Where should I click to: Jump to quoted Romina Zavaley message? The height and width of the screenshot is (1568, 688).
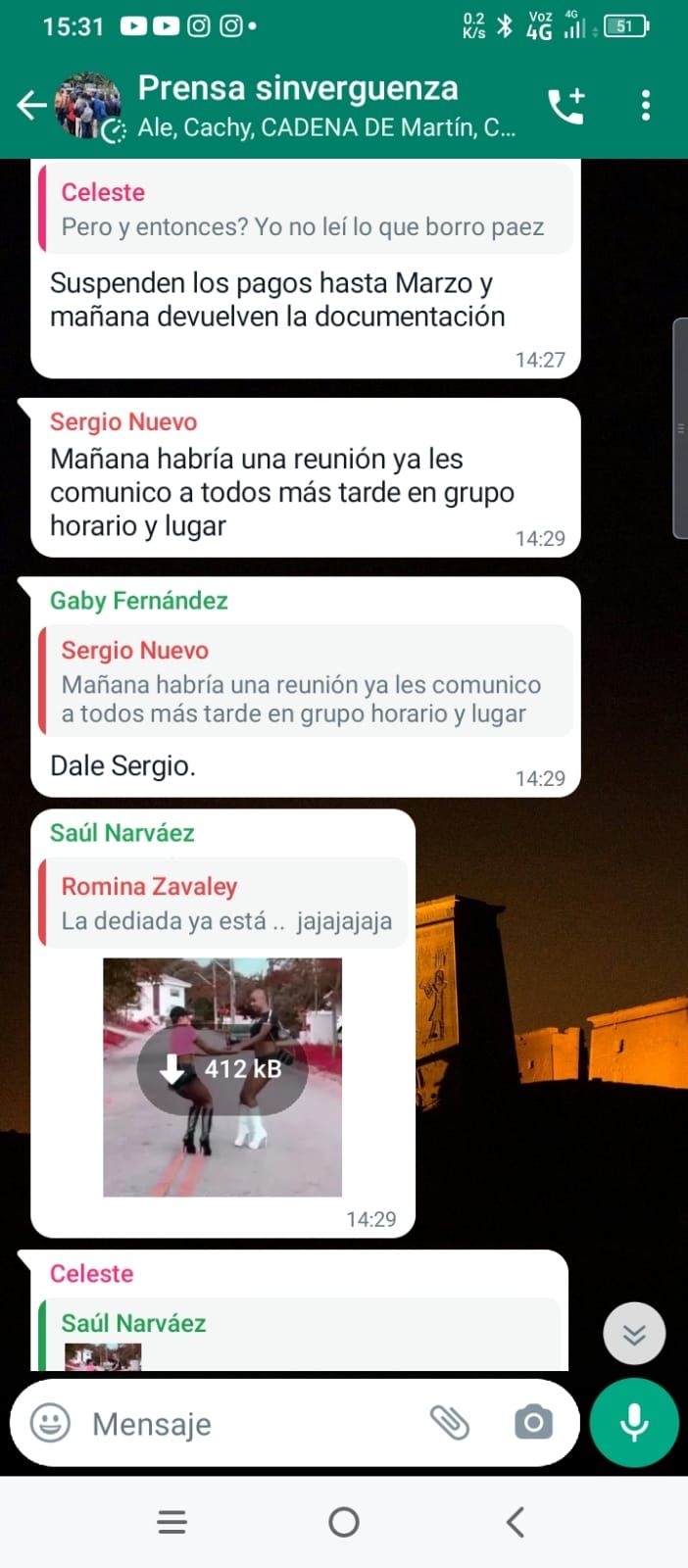coord(225,903)
